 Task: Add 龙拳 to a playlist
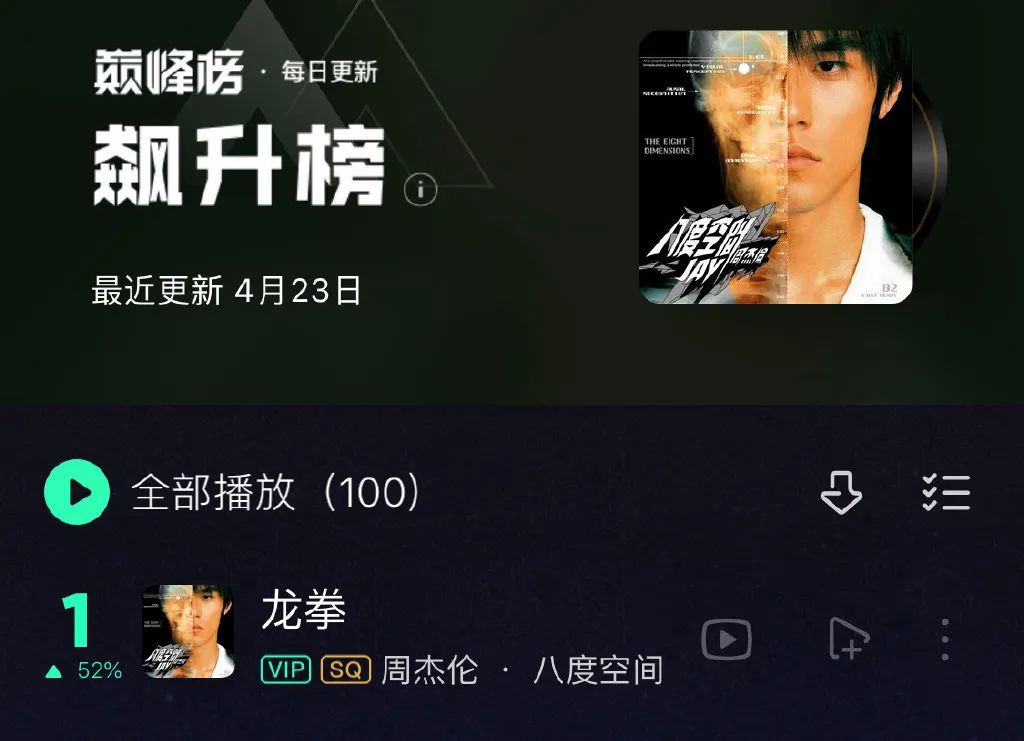point(849,639)
